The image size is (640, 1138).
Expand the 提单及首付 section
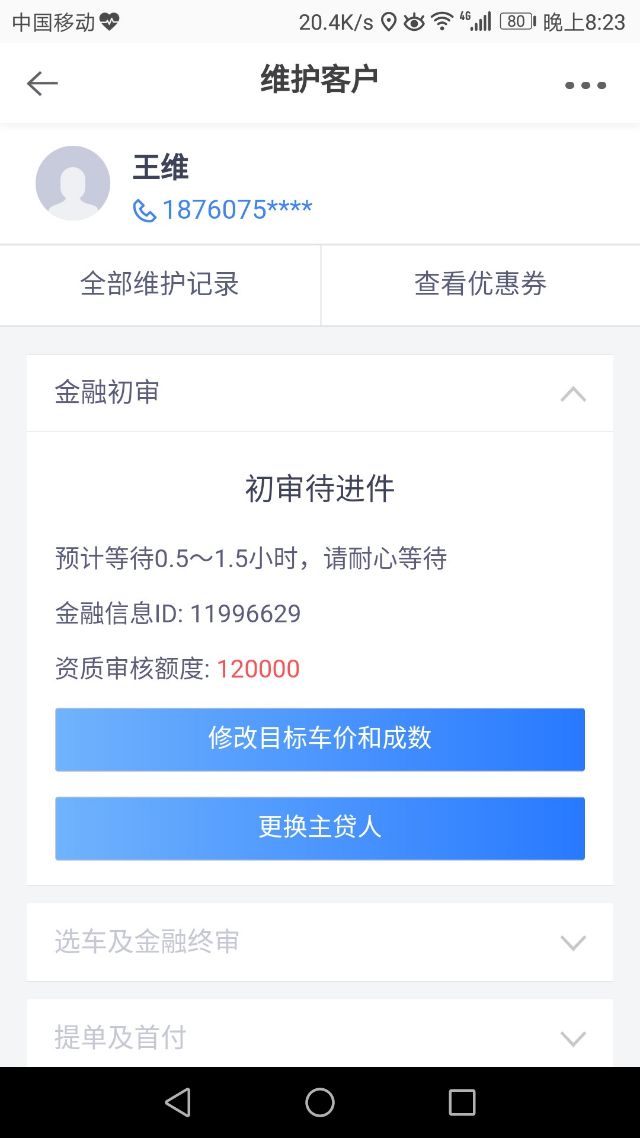coord(320,1035)
